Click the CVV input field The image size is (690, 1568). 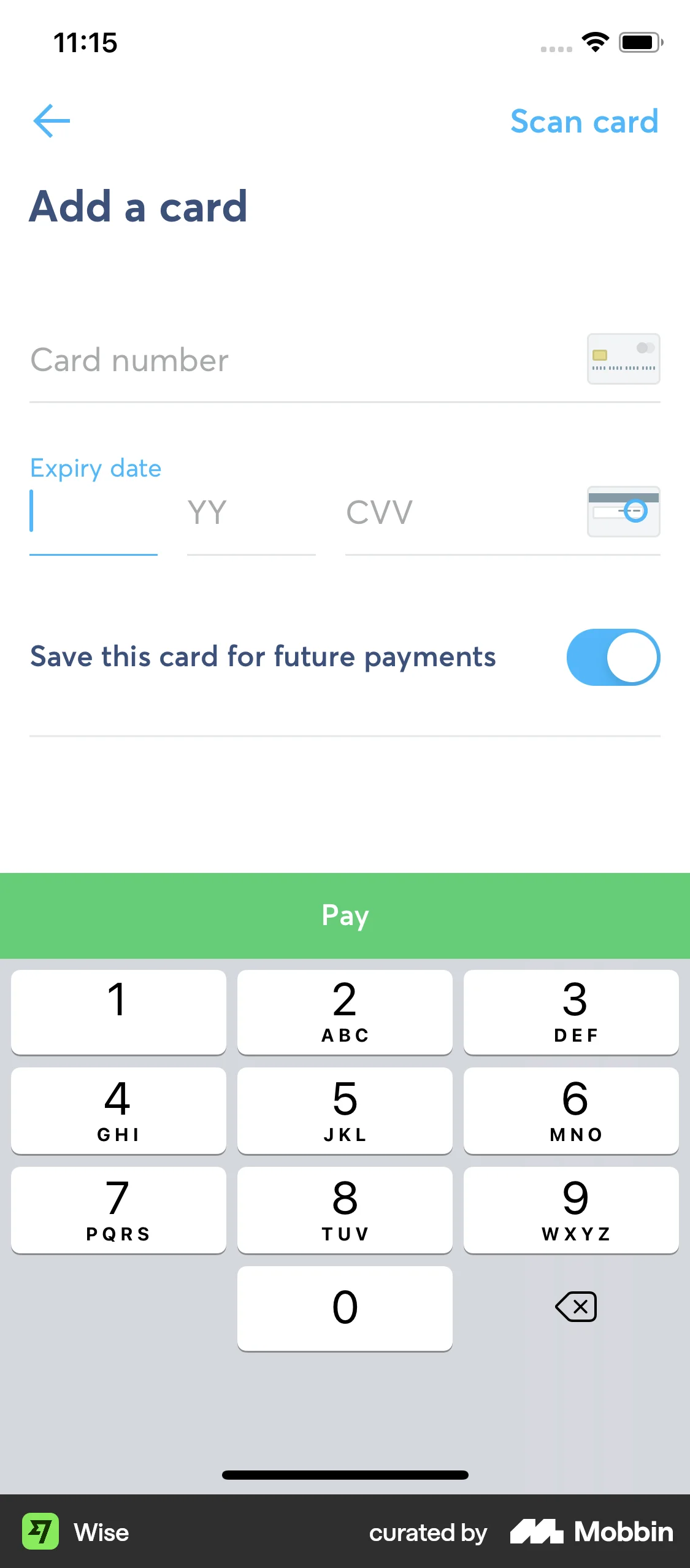click(x=429, y=513)
